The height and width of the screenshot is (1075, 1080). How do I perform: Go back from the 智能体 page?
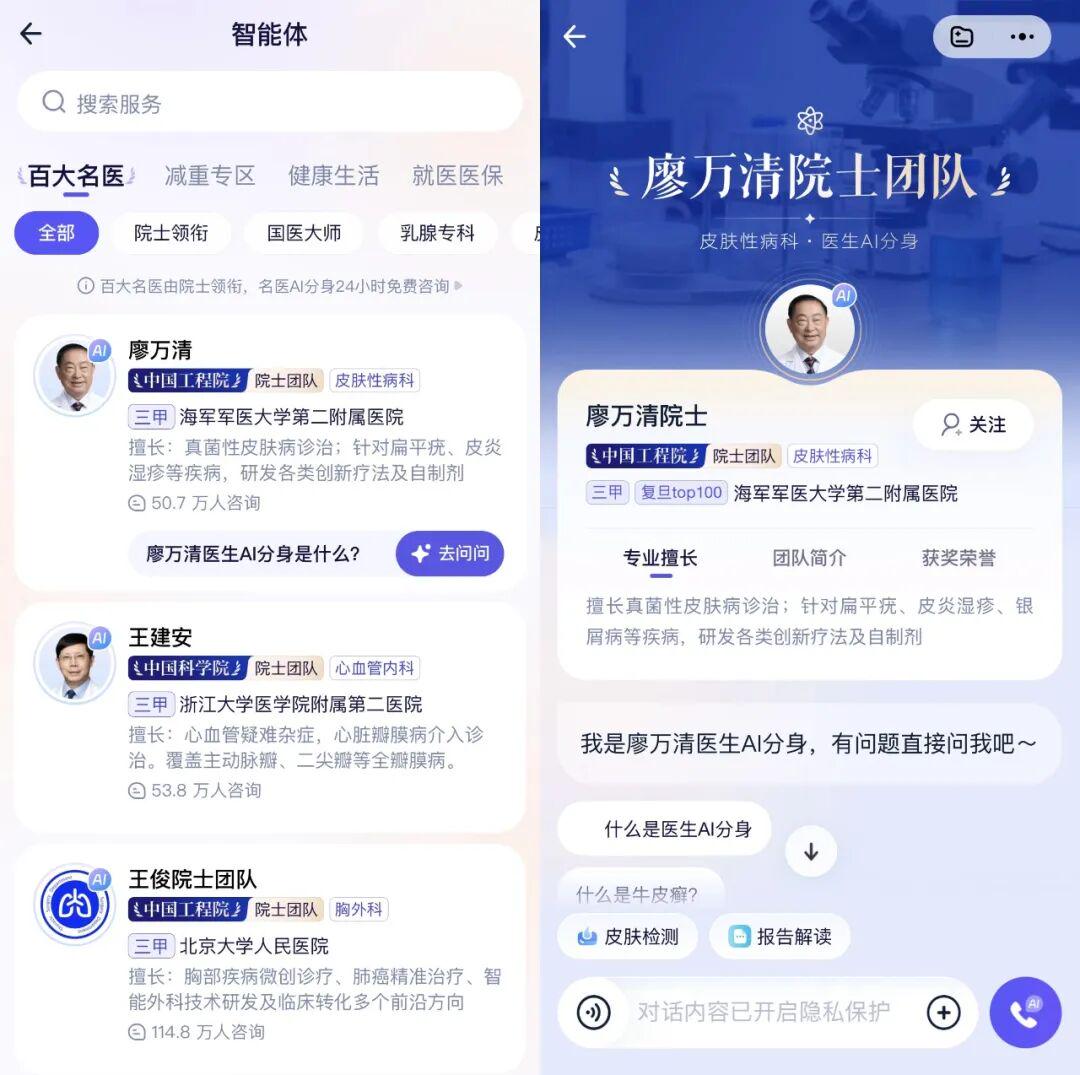(x=31, y=34)
